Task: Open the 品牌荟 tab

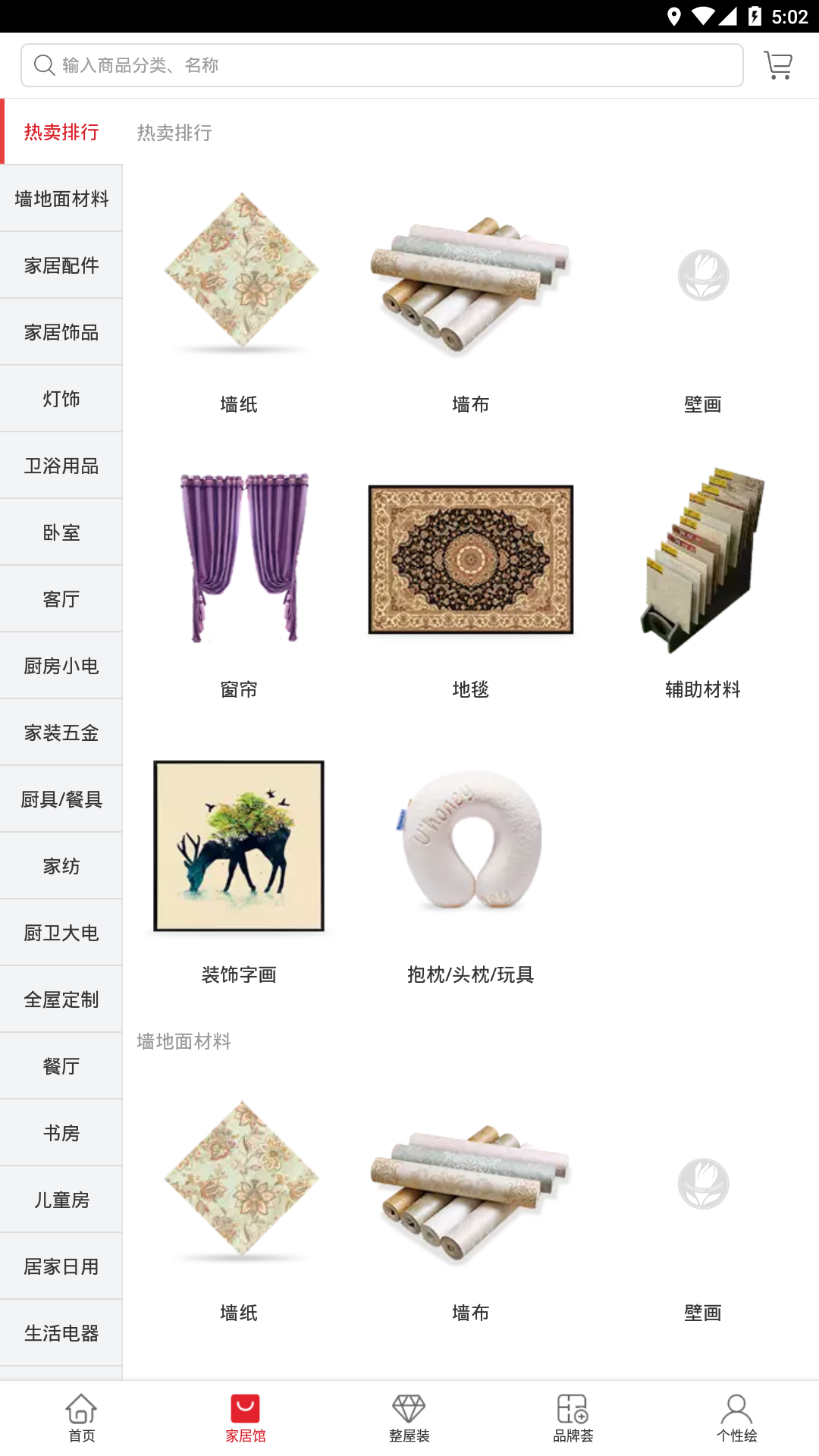Action: 573,1418
